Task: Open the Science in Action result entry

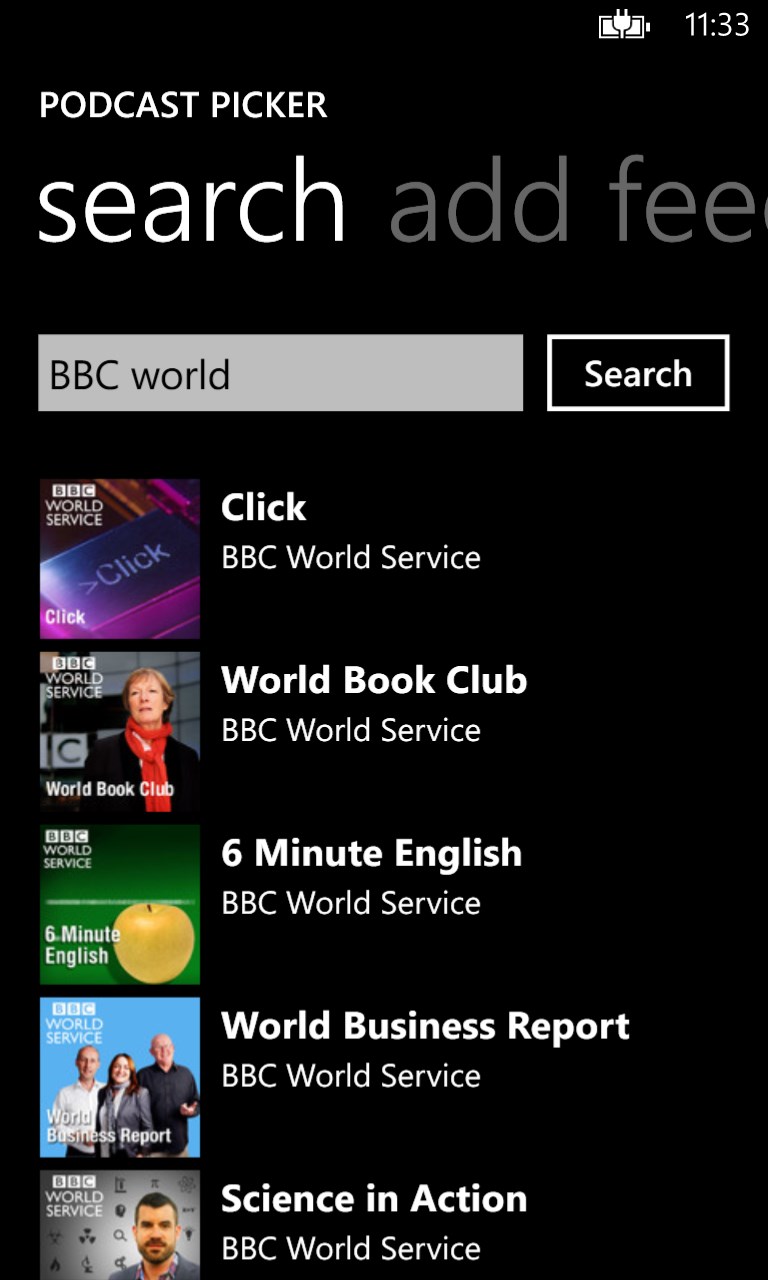Action: coord(373,1198)
